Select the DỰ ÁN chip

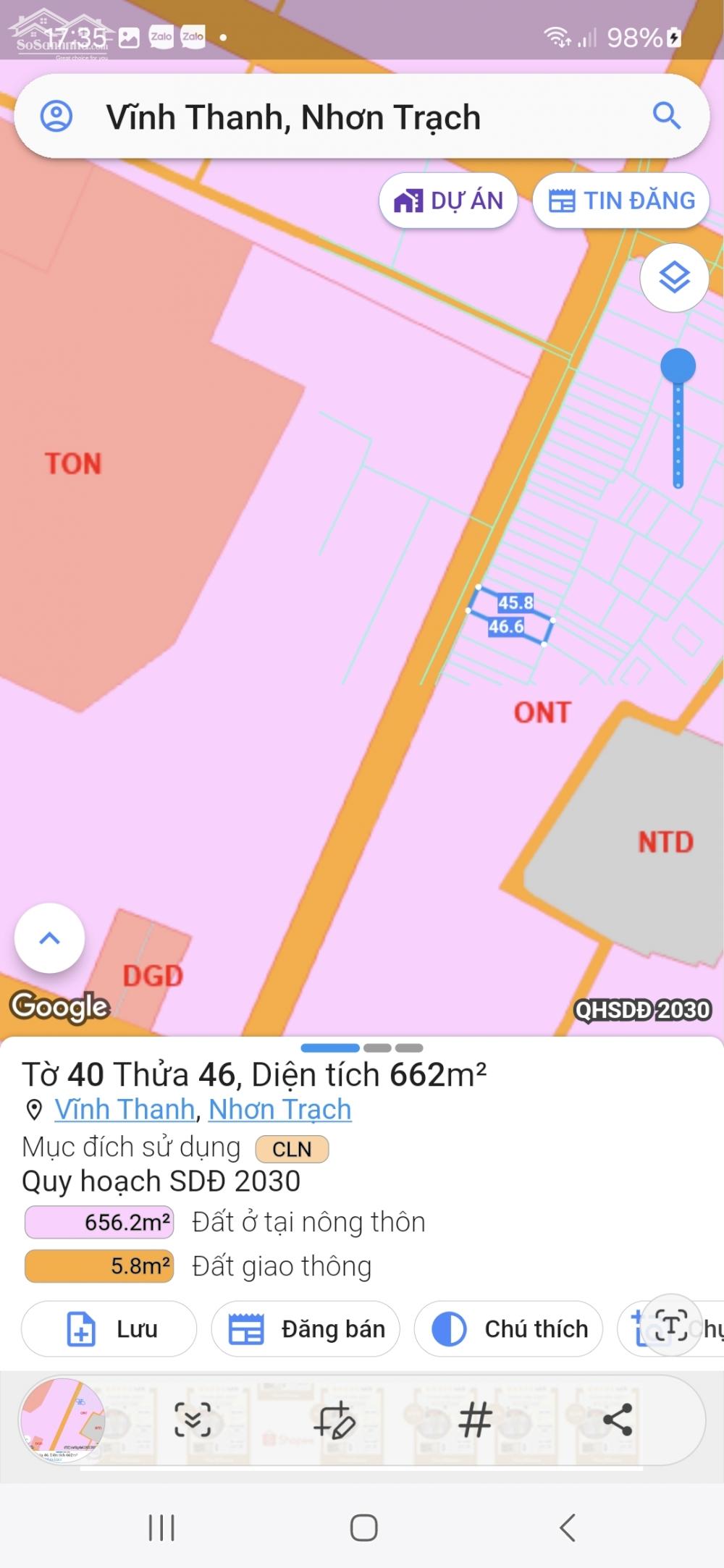click(448, 201)
